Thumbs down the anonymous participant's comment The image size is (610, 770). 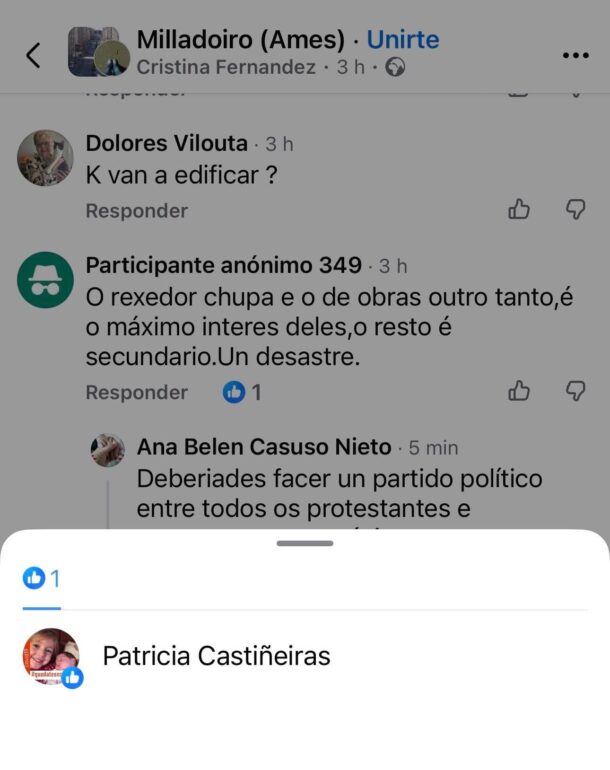click(576, 391)
